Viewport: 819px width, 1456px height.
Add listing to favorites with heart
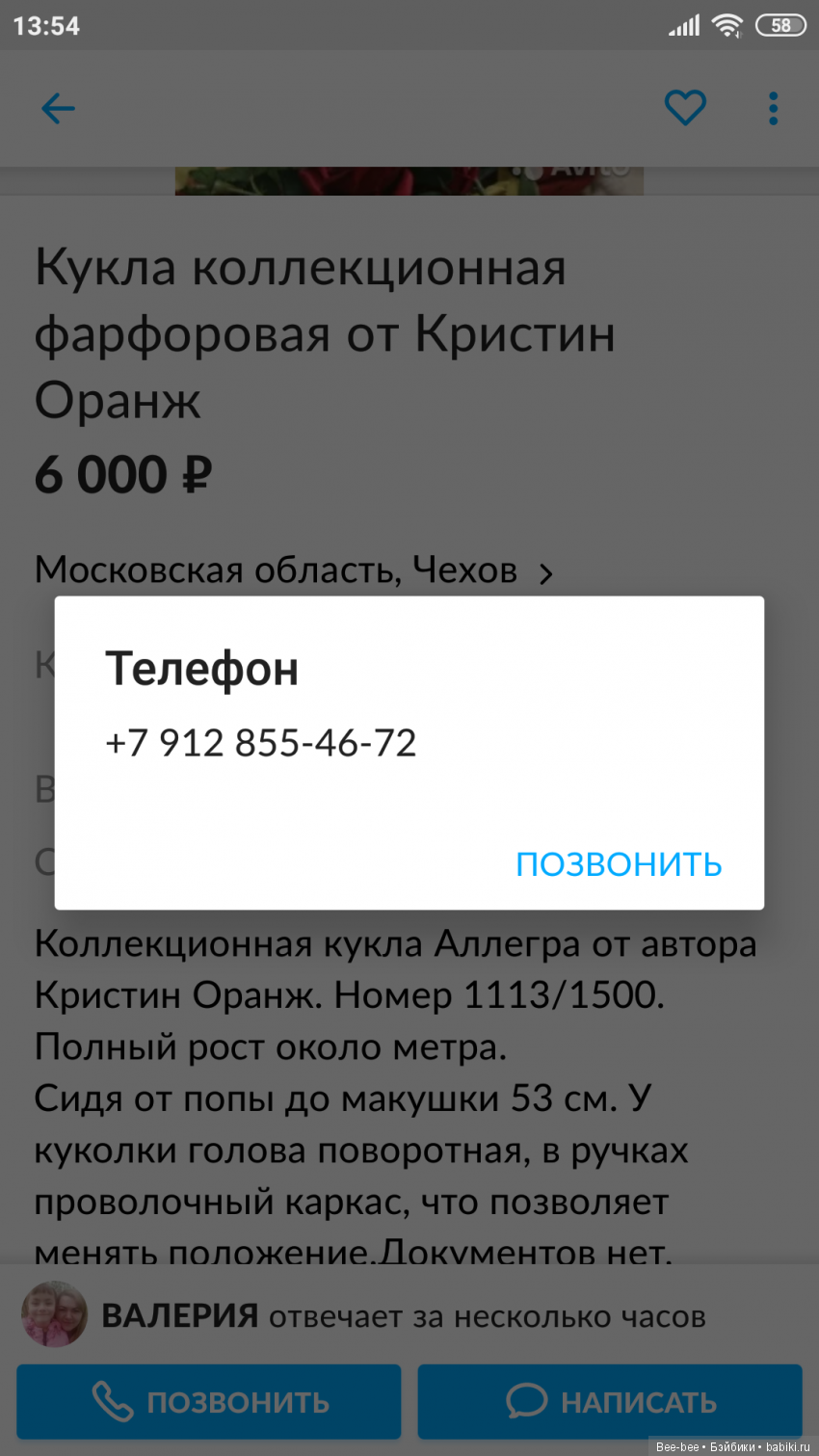pyautogui.click(x=685, y=108)
